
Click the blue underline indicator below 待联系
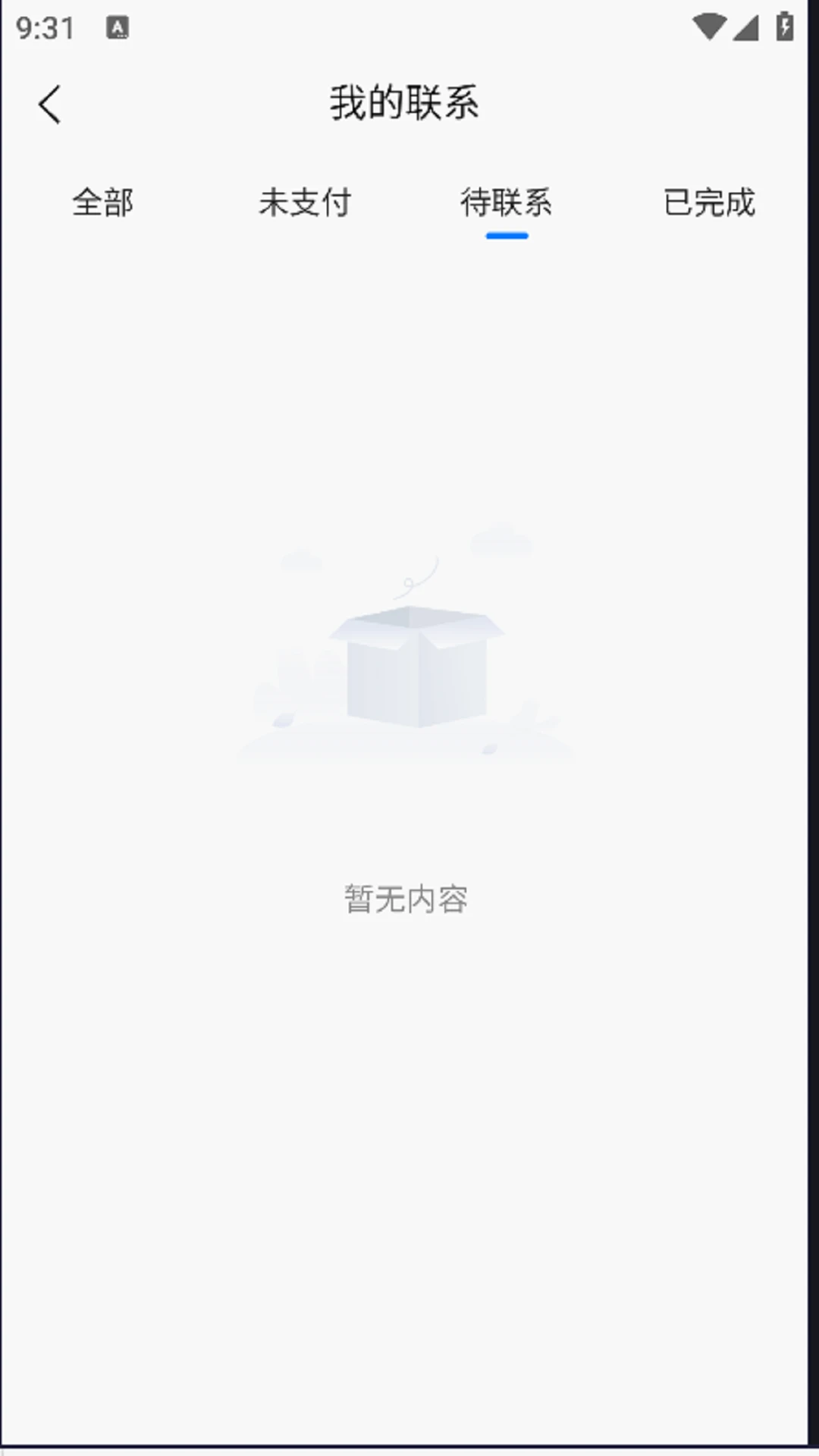(507, 236)
